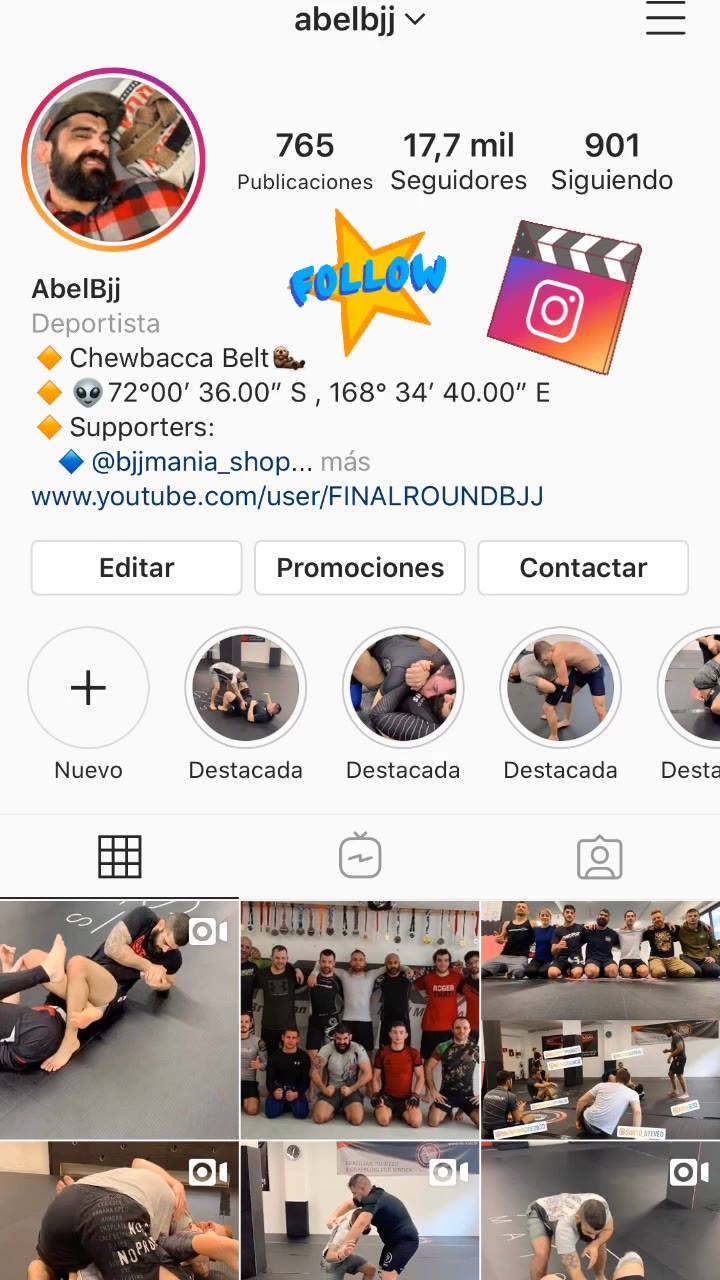
Task: Add a new highlight with Nuevo
Action: point(88,689)
